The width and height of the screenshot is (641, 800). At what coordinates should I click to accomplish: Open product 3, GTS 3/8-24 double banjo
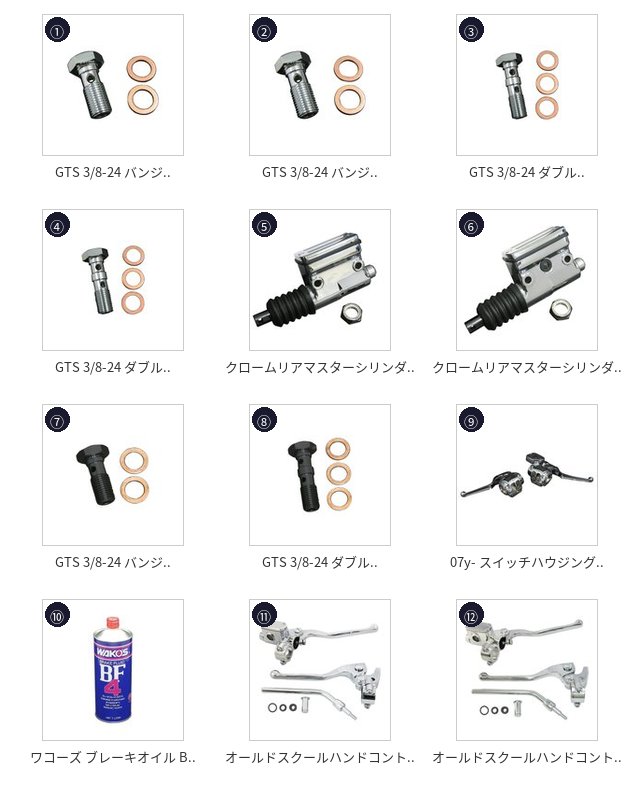pos(527,85)
